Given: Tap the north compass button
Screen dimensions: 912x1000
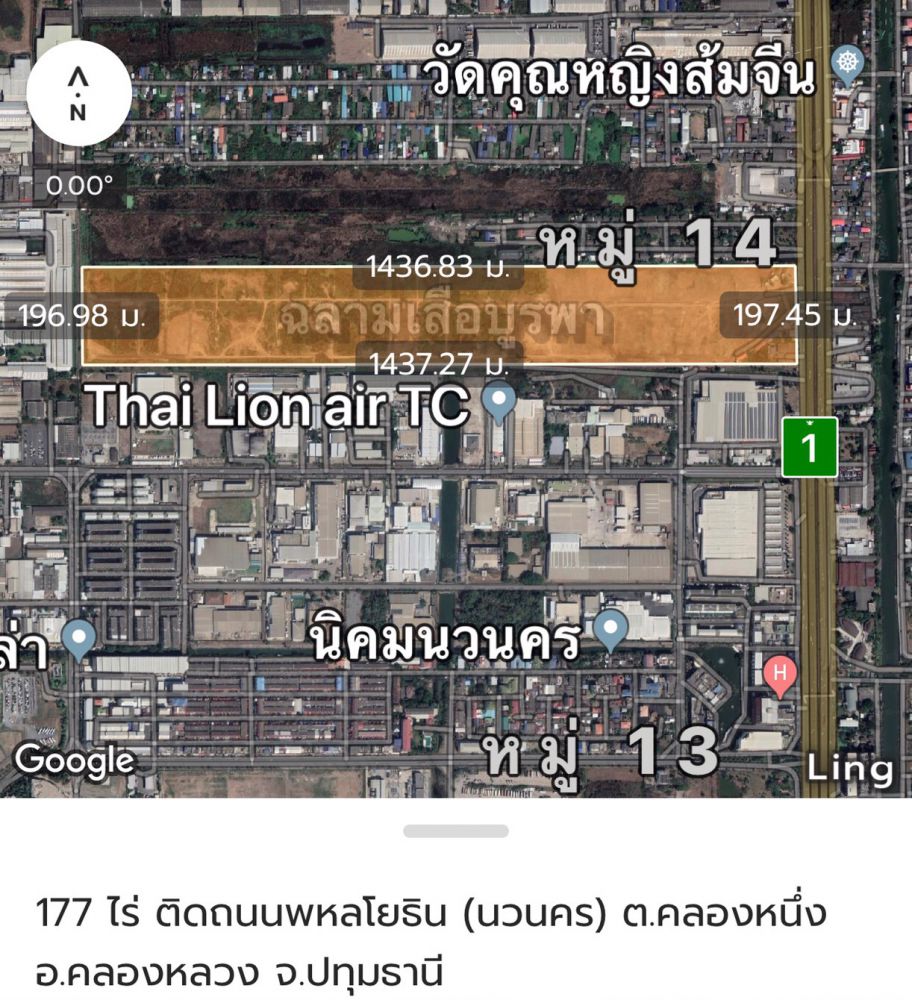Looking at the screenshot, I should pyautogui.click(x=78, y=92).
